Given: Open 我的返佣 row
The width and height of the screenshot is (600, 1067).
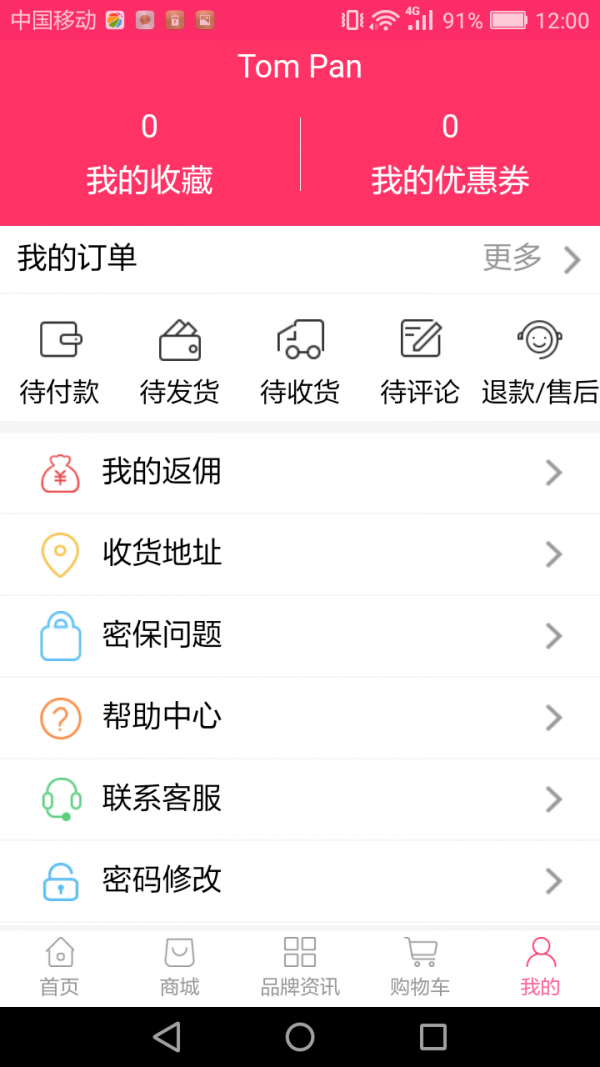Looking at the screenshot, I should point(300,473).
